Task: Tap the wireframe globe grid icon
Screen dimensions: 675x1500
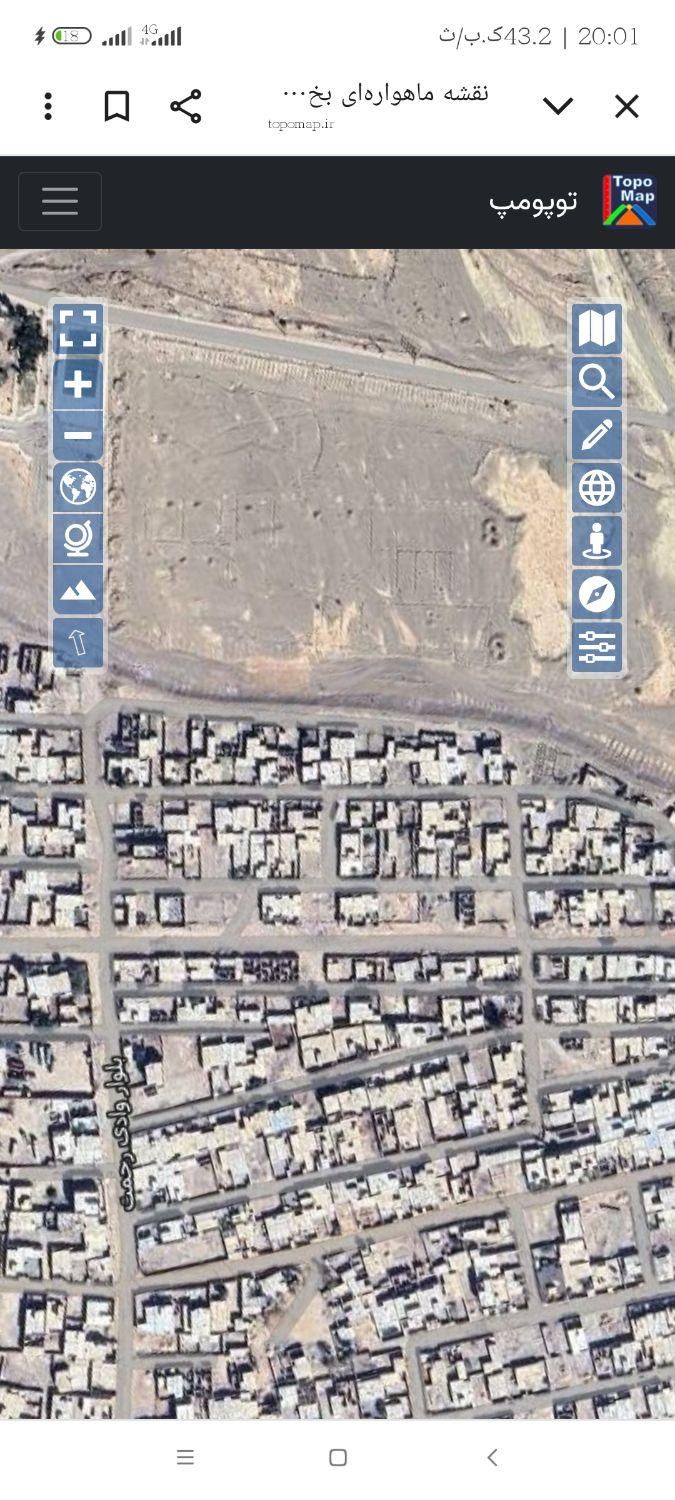Action: [597, 488]
